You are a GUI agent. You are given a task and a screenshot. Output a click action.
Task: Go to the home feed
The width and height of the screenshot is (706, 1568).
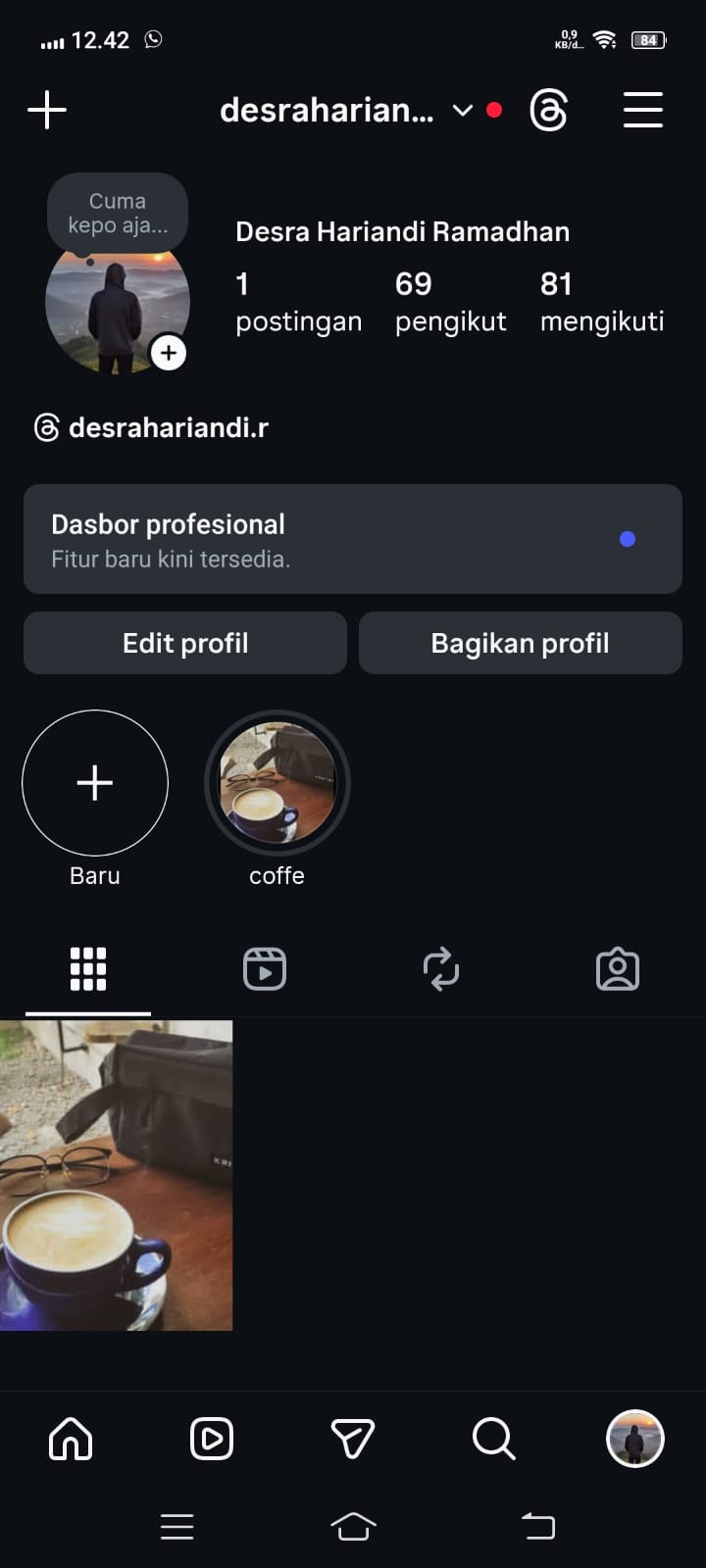[71, 1439]
